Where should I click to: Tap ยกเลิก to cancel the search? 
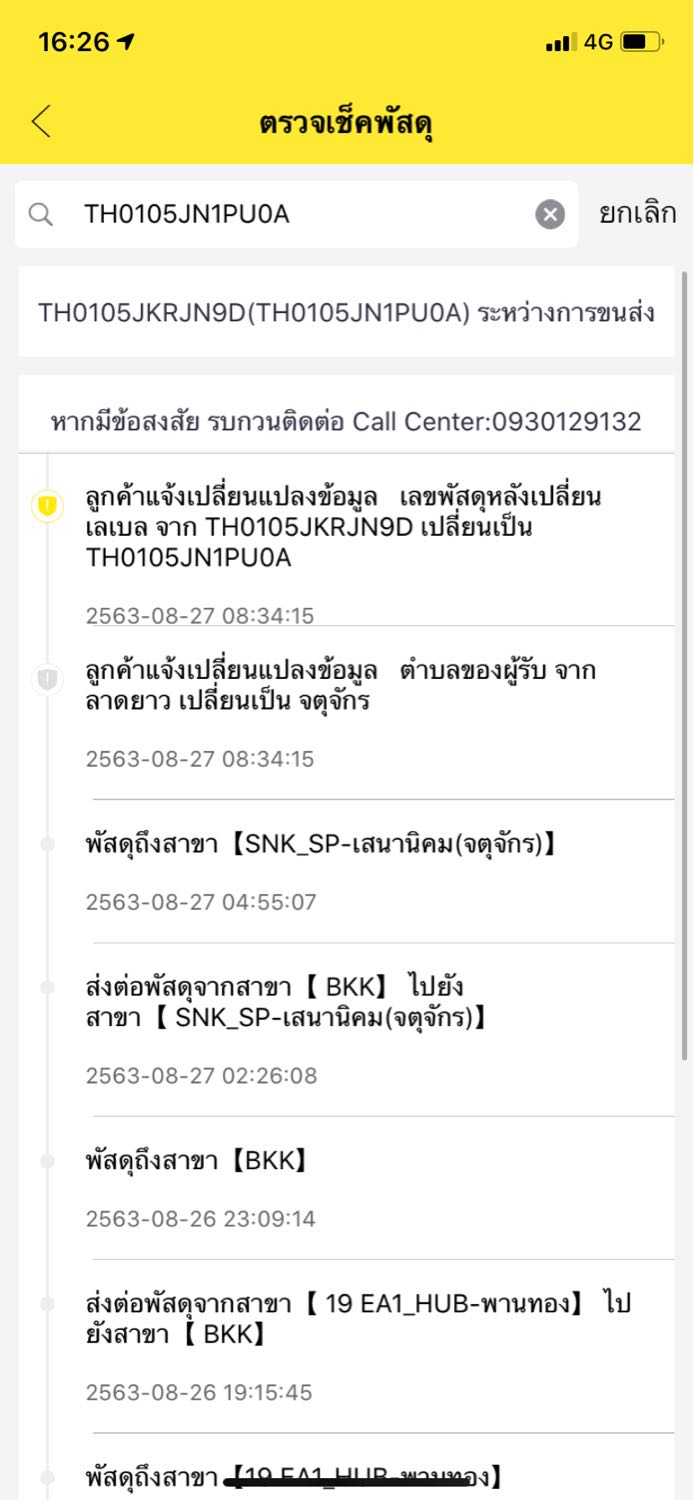pyautogui.click(x=637, y=213)
